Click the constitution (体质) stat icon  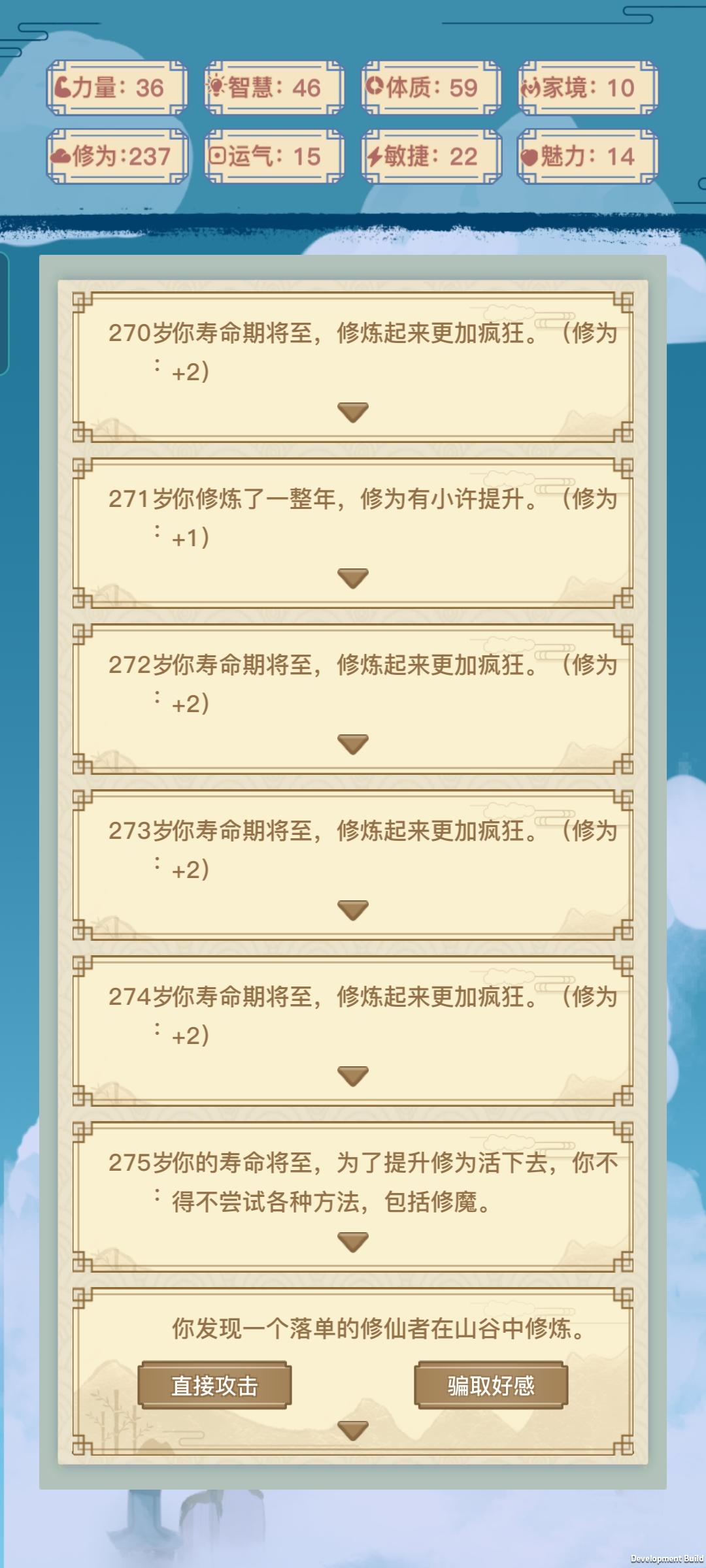(x=374, y=86)
